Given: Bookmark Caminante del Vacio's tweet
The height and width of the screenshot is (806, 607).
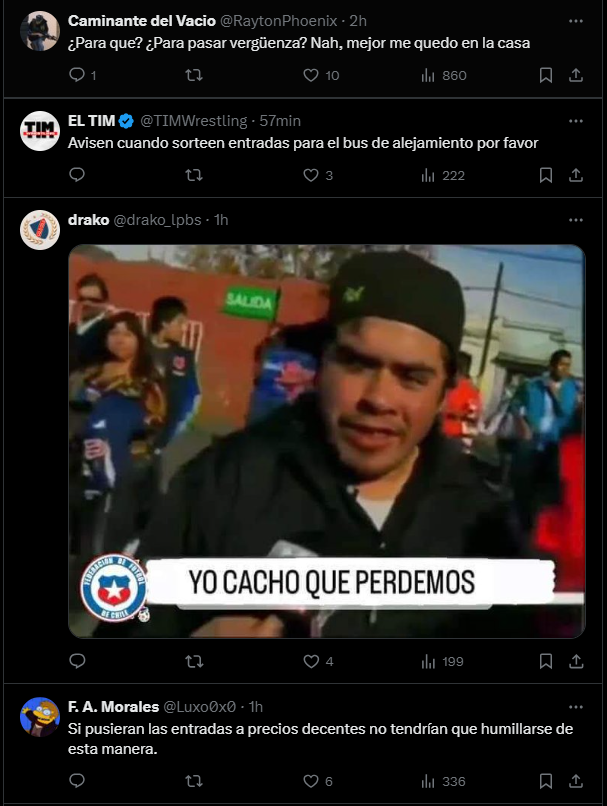Looking at the screenshot, I should 546,75.
